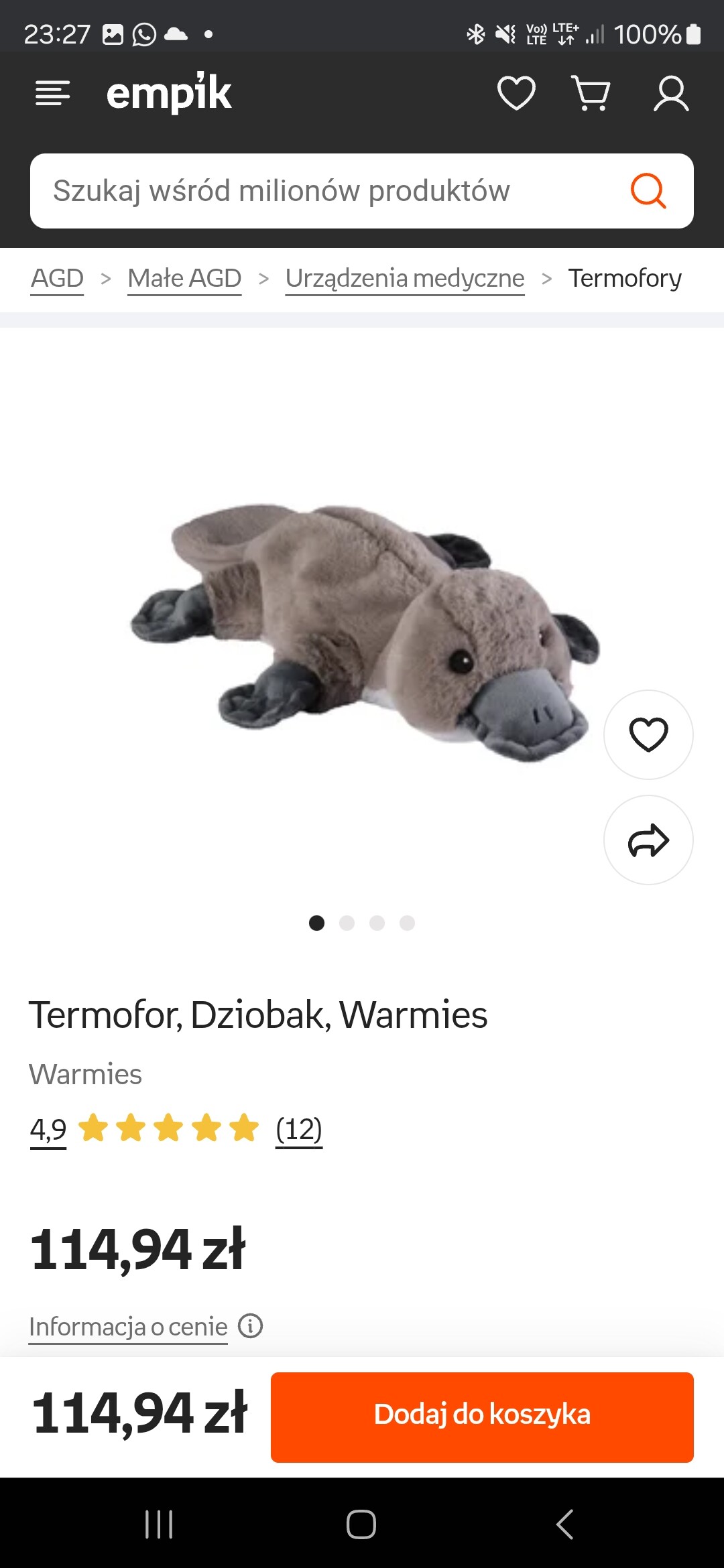Viewport: 724px width, 1568px height.
Task: Open the Termofory category breadcrumb
Action: (625, 278)
